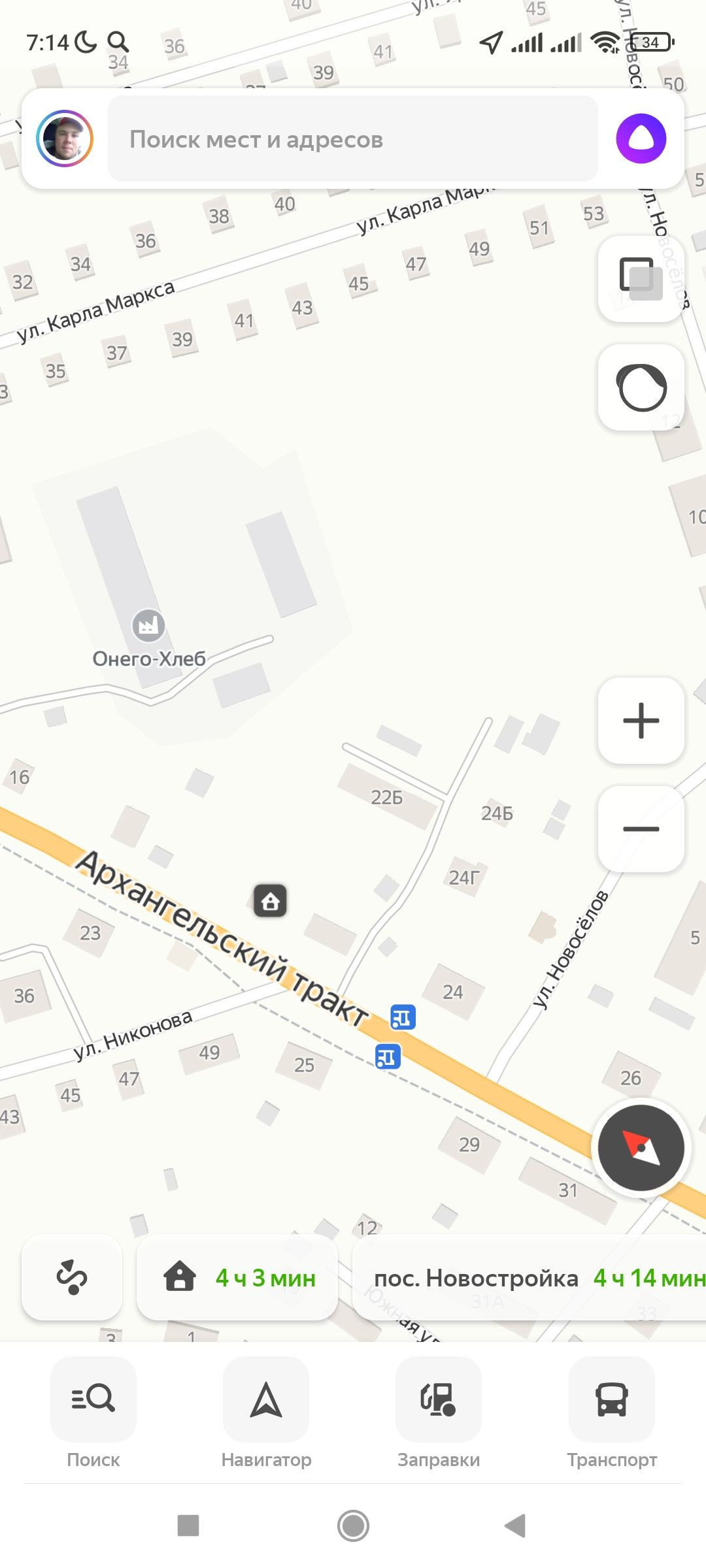Select the Онего-Хлеб factory marker
This screenshot has width=706, height=1568.
click(x=148, y=625)
